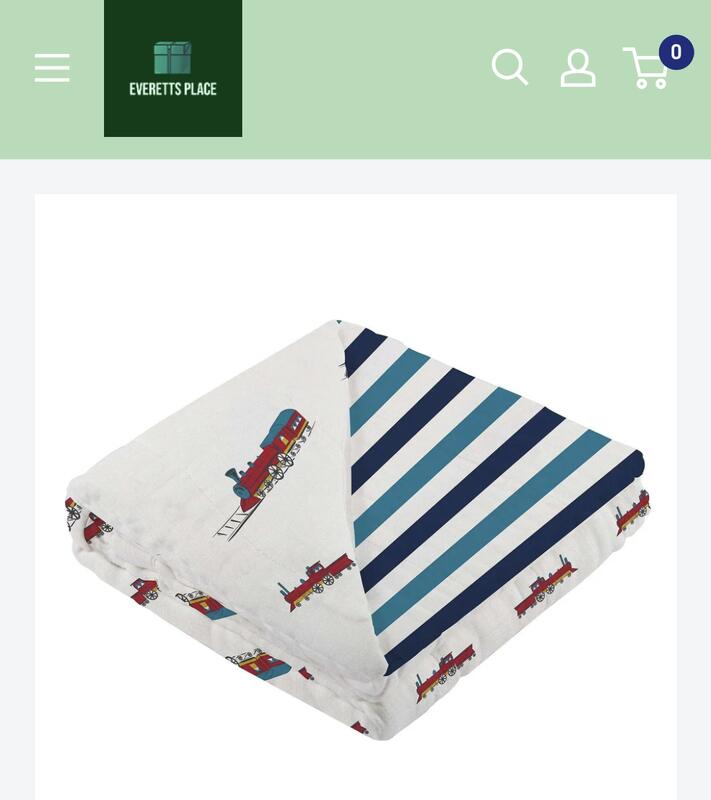Open the hamburger navigation menu

[52, 68]
